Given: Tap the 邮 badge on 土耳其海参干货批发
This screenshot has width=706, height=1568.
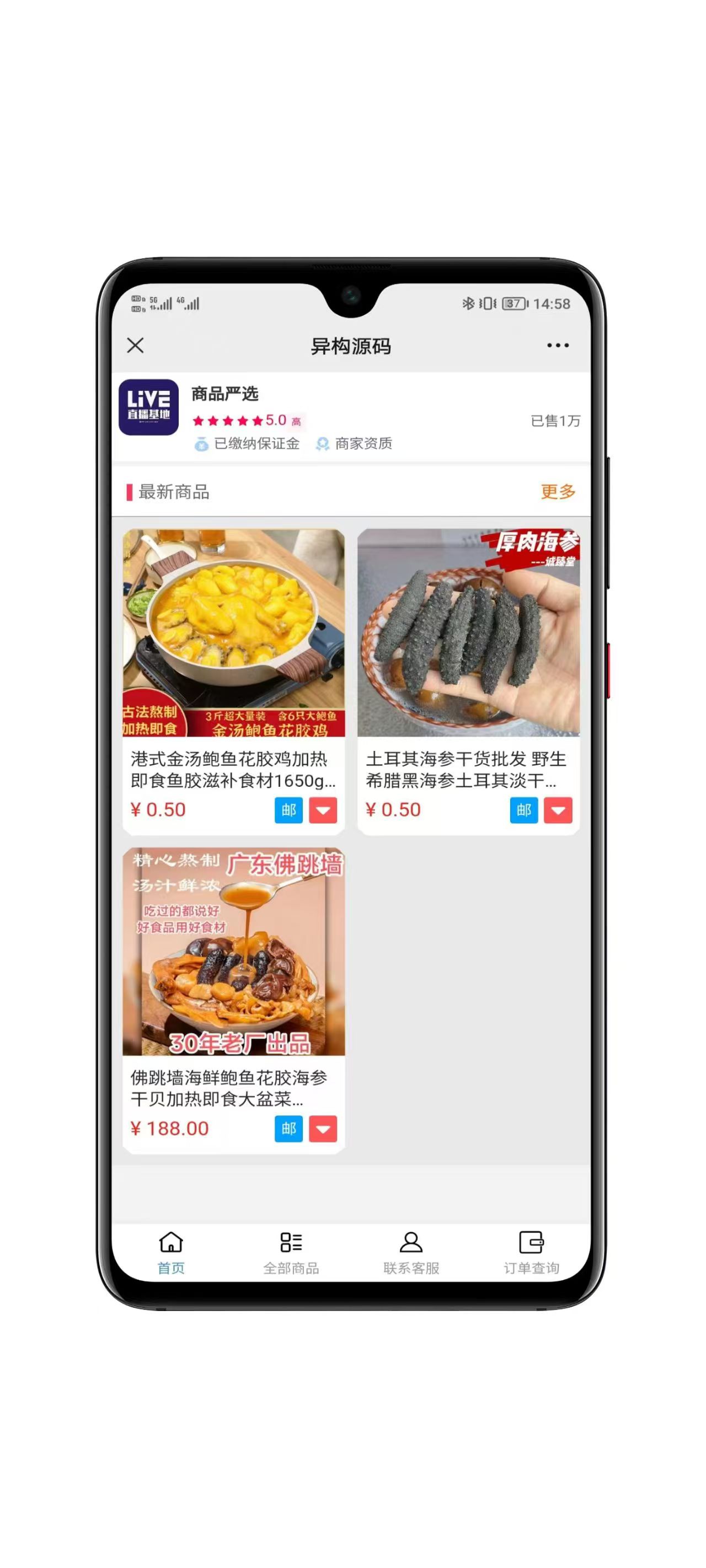Looking at the screenshot, I should pyautogui.click(x=524, y=810).
